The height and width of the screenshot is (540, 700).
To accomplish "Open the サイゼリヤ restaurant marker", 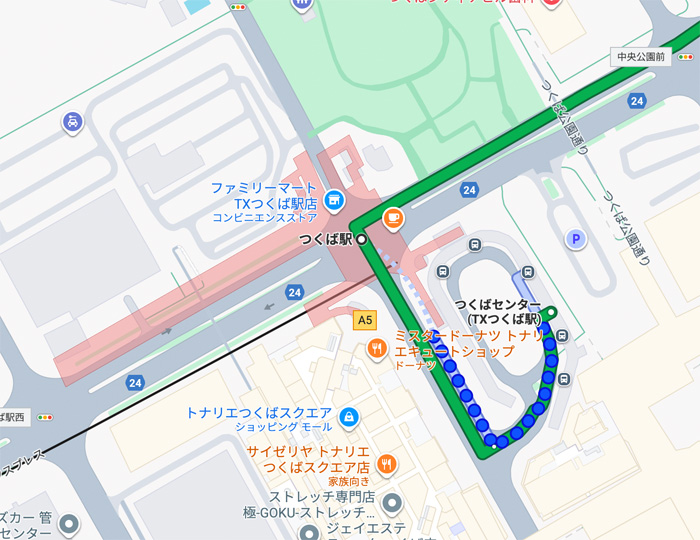I will pyautogui.click(x=387, y=463).
